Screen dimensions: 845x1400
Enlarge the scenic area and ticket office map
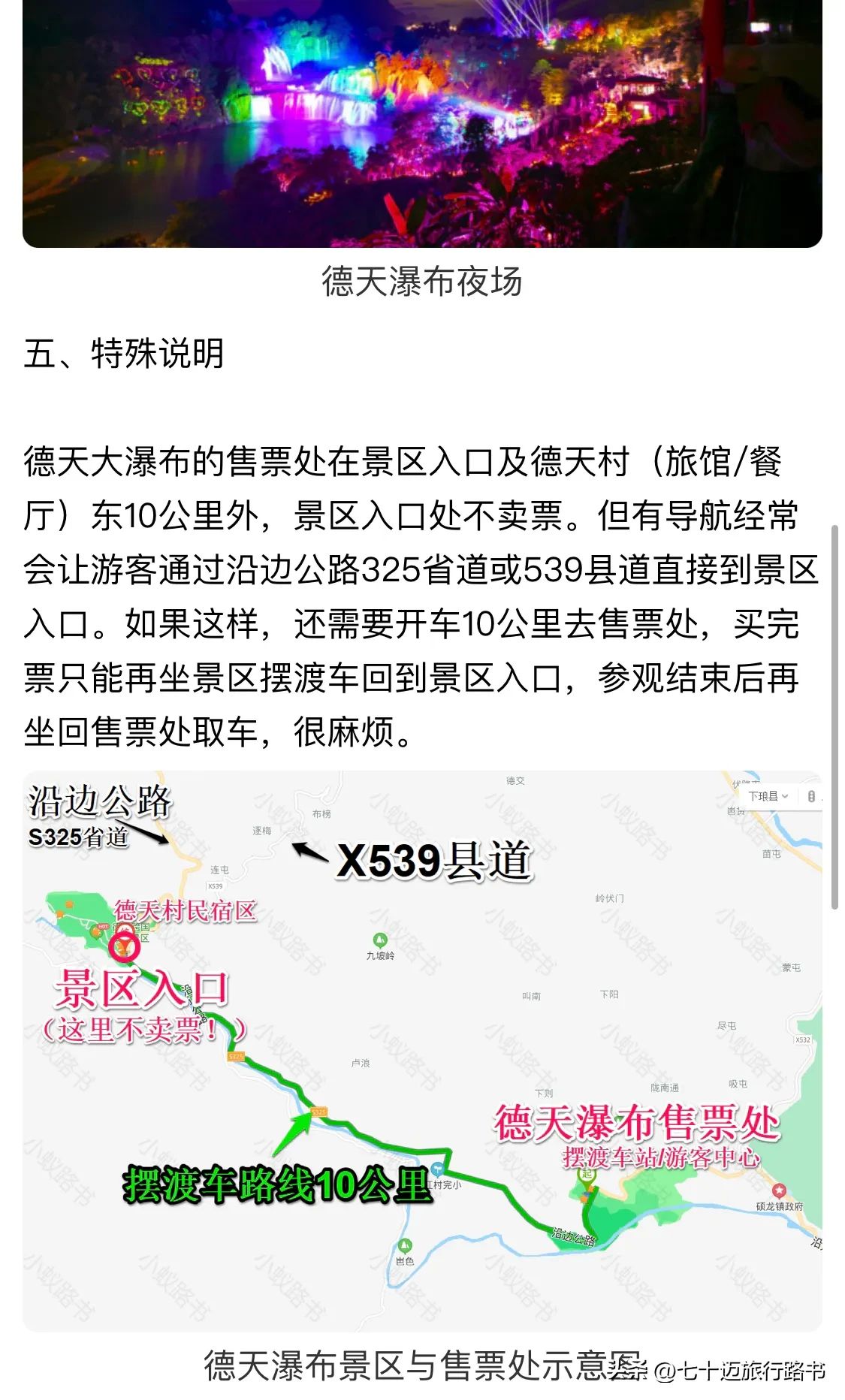(422, 1052)
